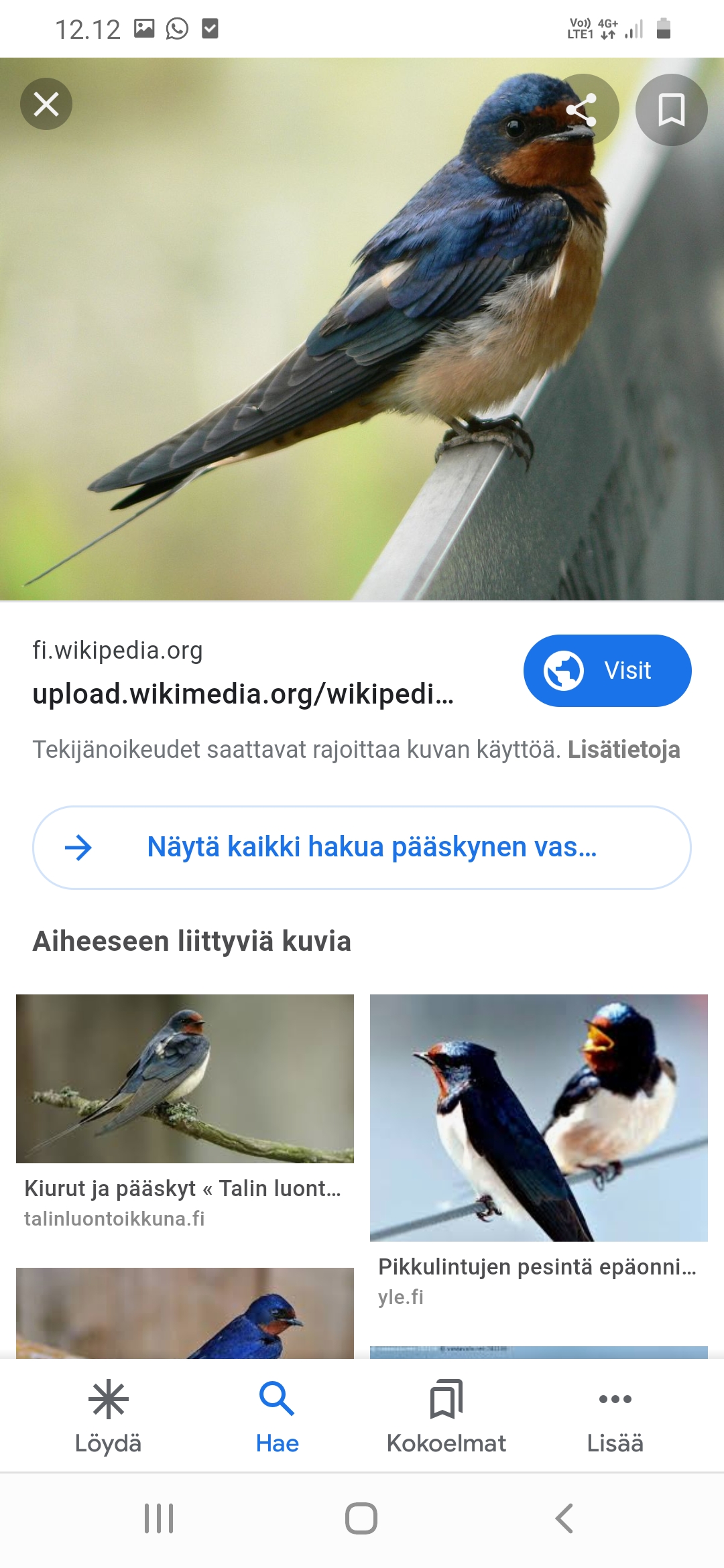Open the upload.wikimedia.org source link

click(x=243, y=694)
